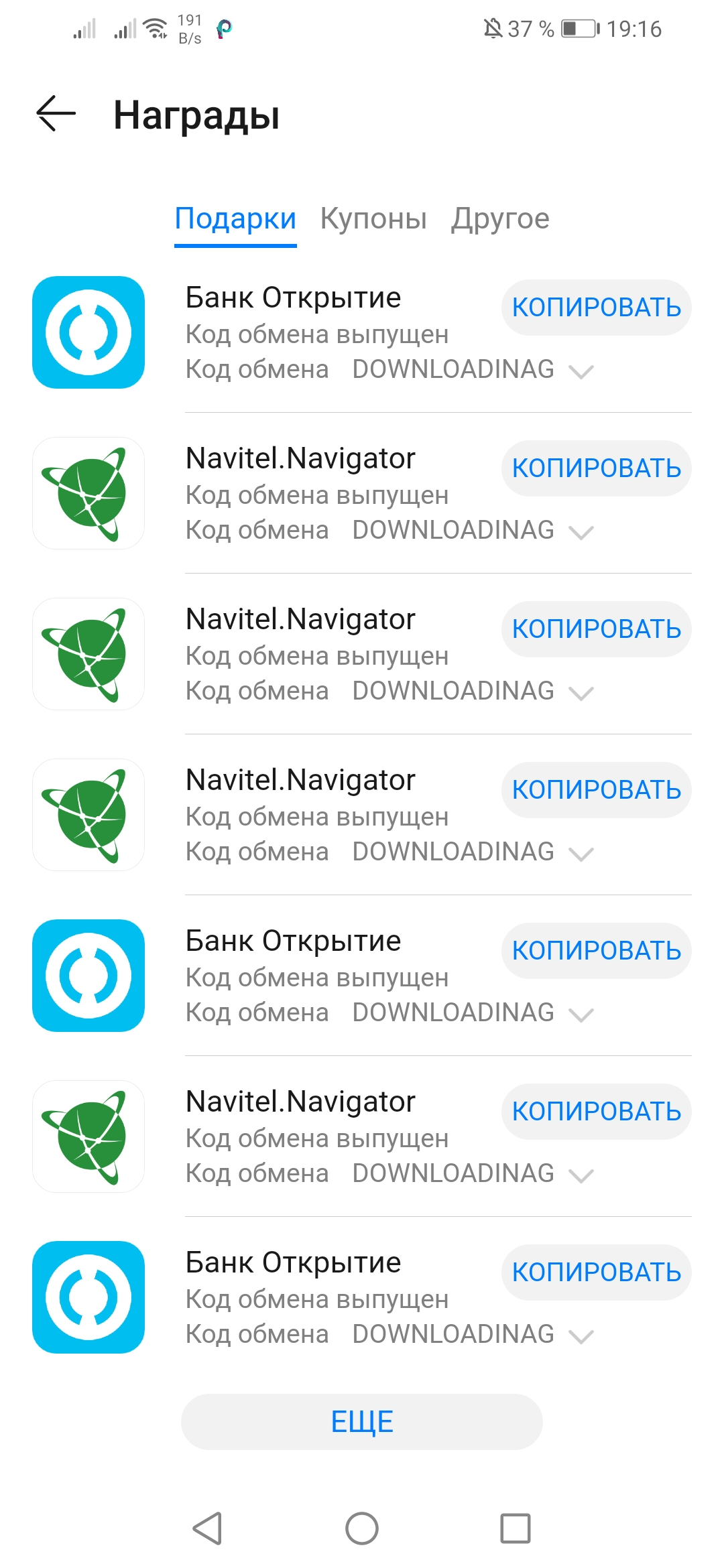Image resolution: width=724 pixels, height=1568 pixels.
Task: Open the Другое tab
Action: pyautogui.click(x=500, y=218)
